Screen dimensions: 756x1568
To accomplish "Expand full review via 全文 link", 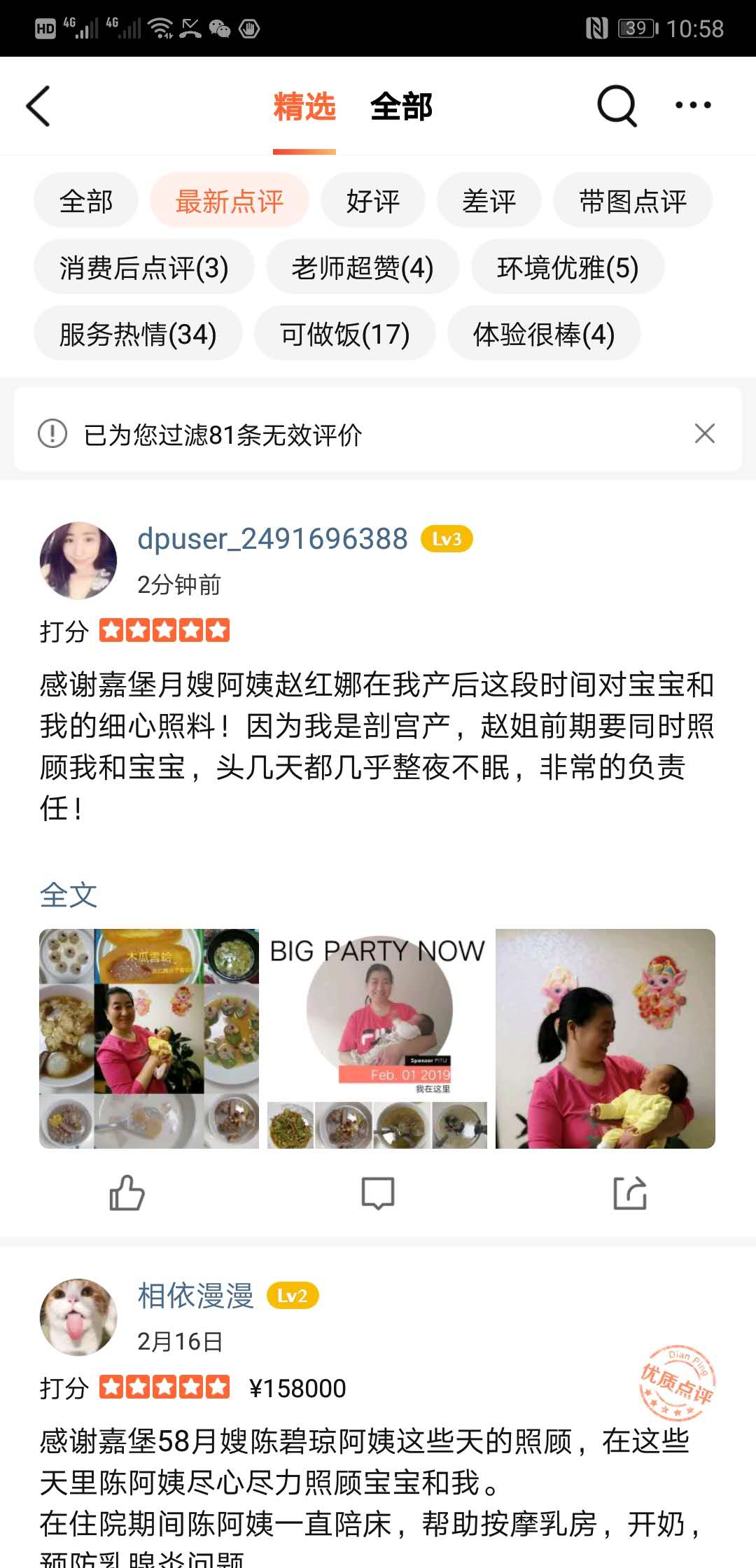I will pos(68,895).
